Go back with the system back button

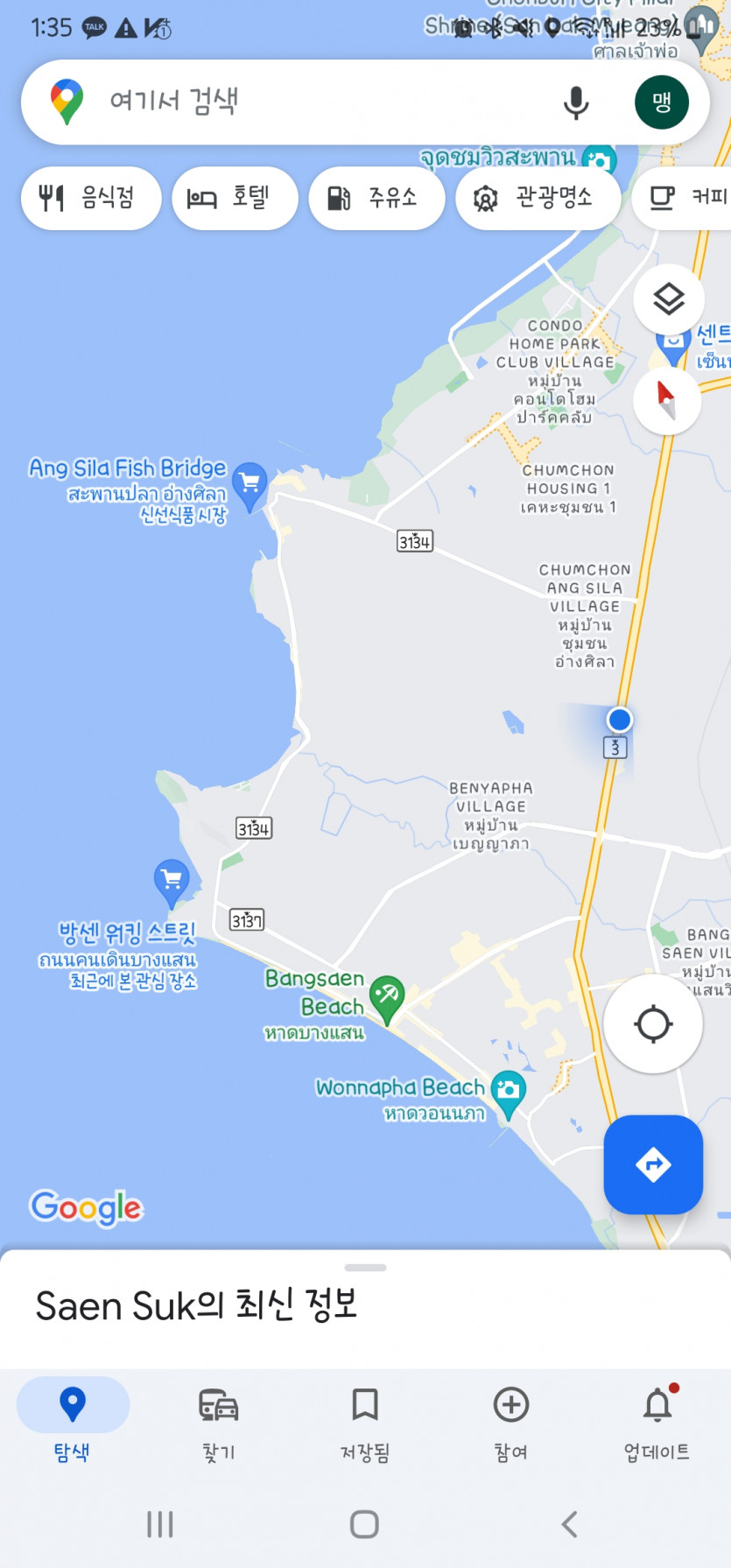[569, 1524]
